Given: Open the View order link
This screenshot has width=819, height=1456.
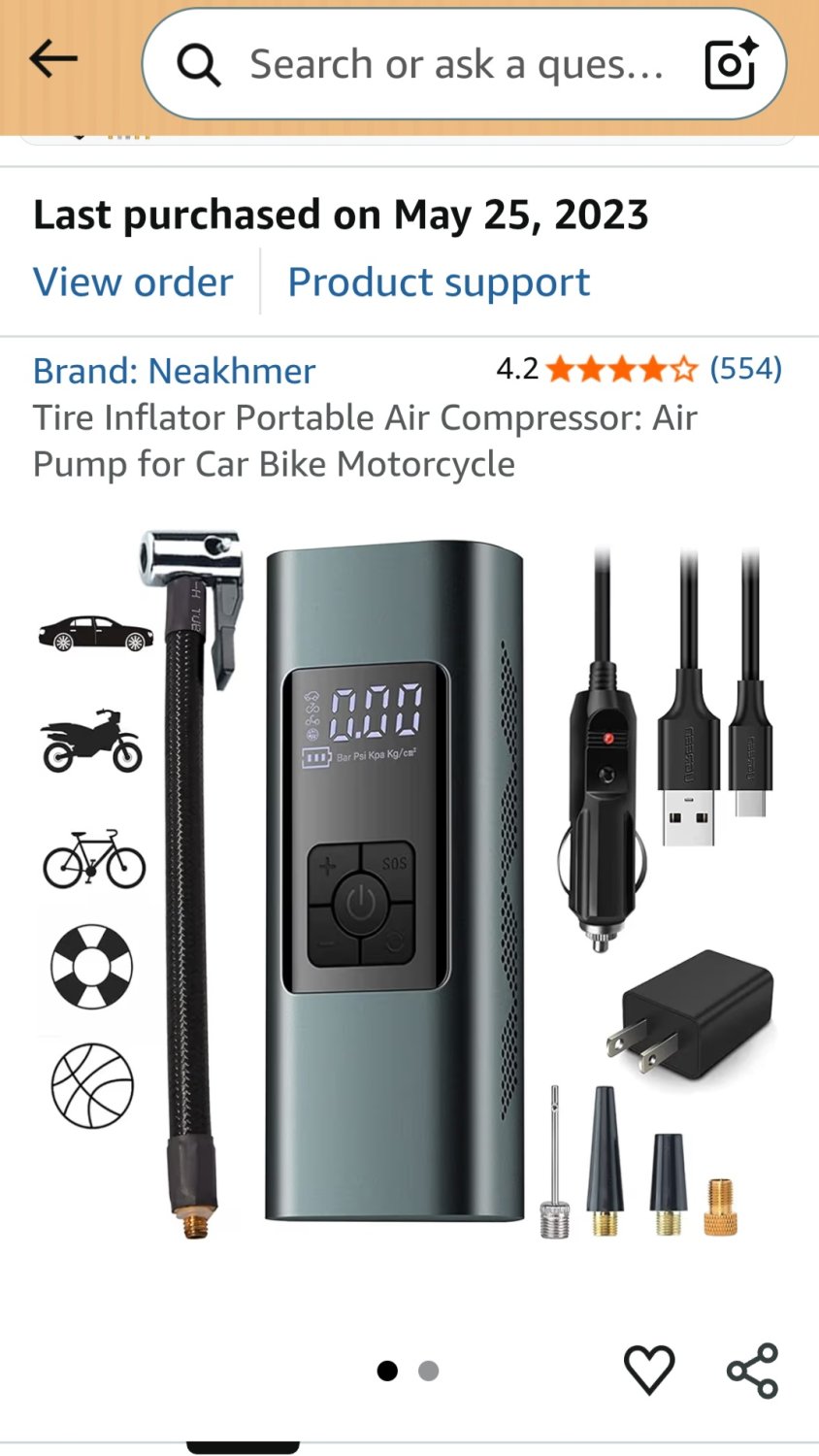Looking at the screenshot, I should click(133, 282).
